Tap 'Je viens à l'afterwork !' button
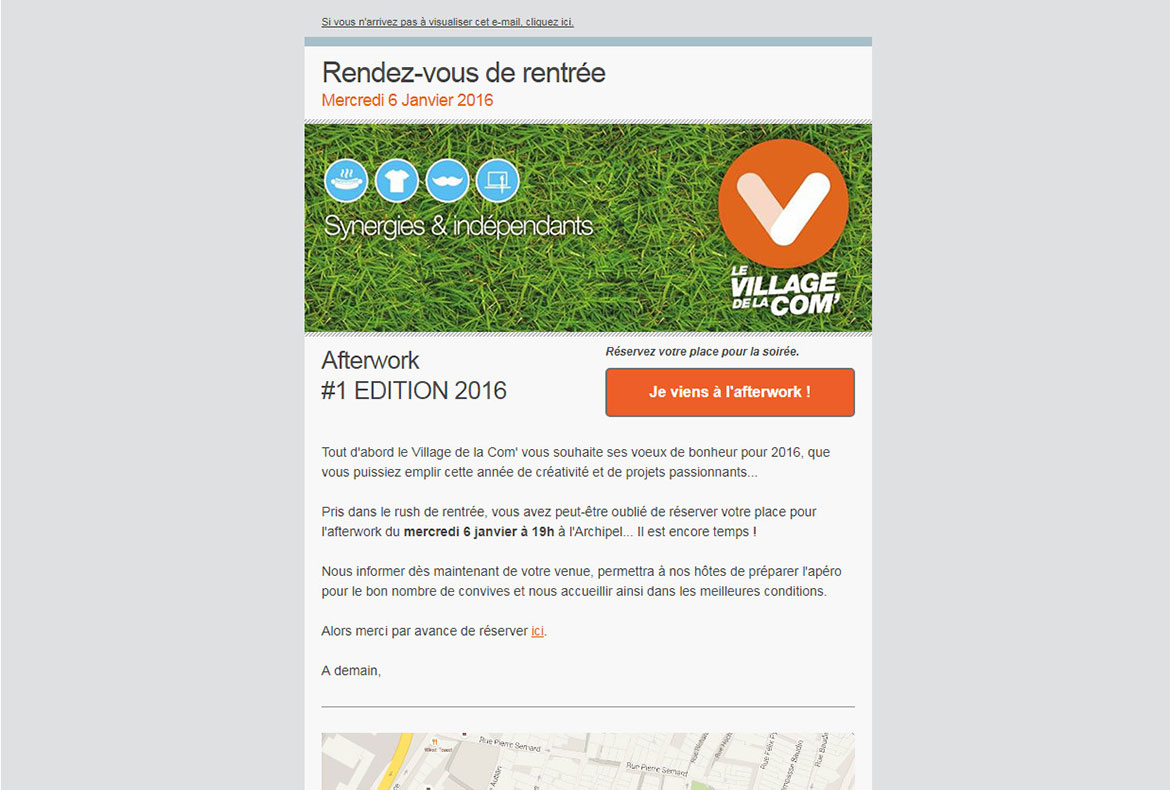 [729, 392]
